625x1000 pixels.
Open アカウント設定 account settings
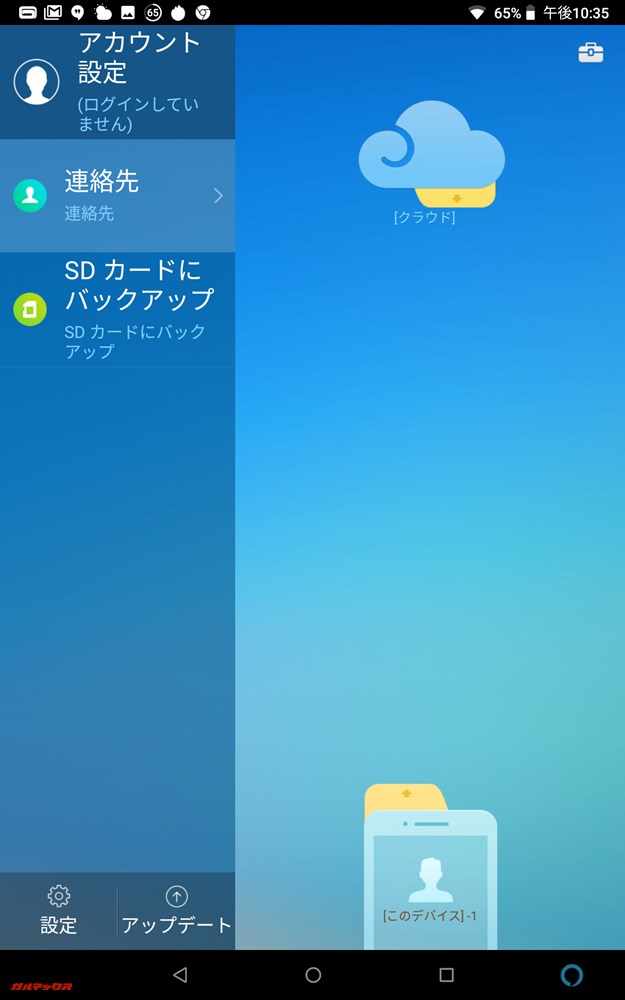pos(117,82)
